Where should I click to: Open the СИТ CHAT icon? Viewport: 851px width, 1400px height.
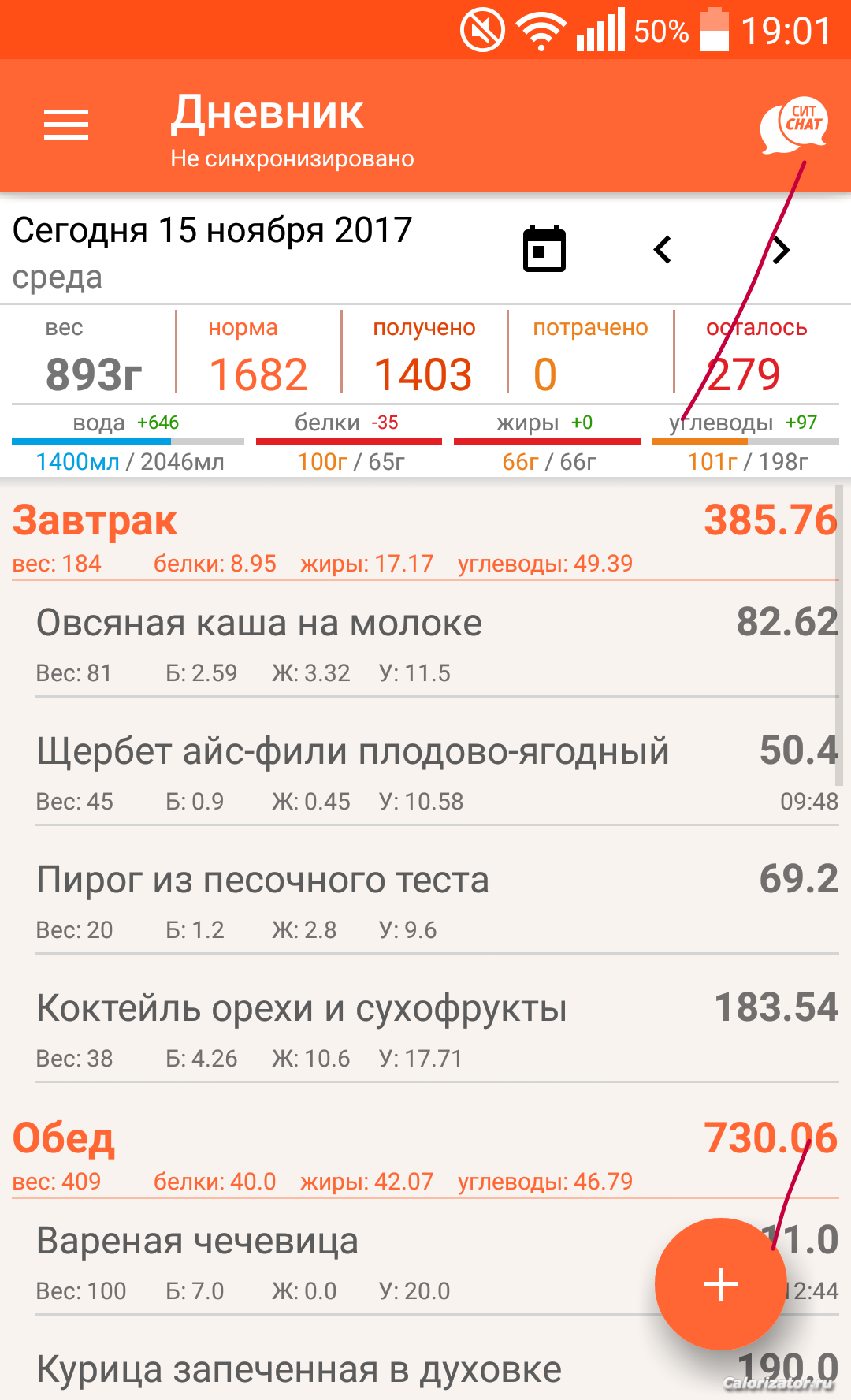[x=794, y=125]
